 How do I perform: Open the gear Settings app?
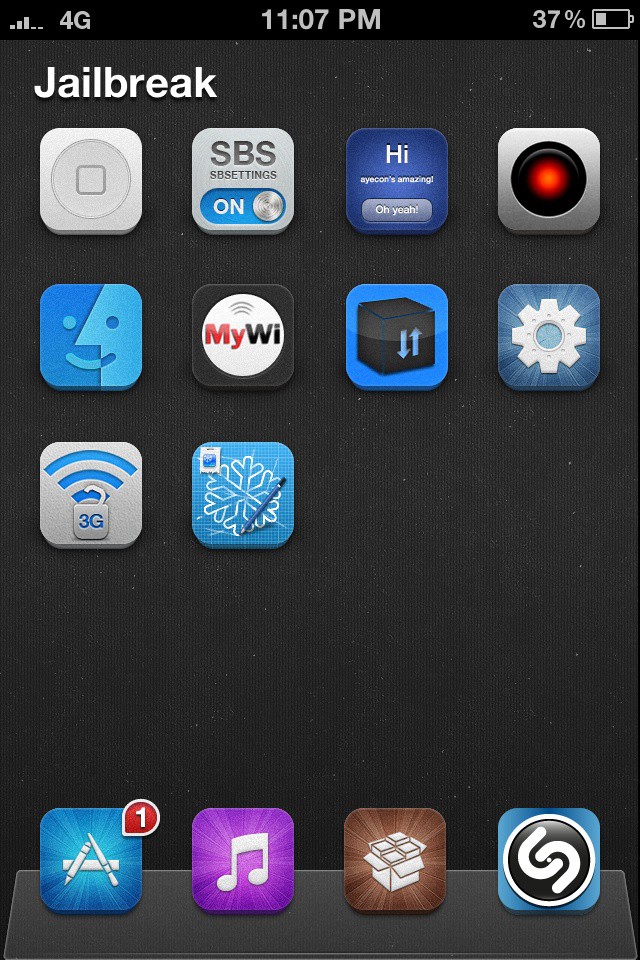tap(548, 336)
